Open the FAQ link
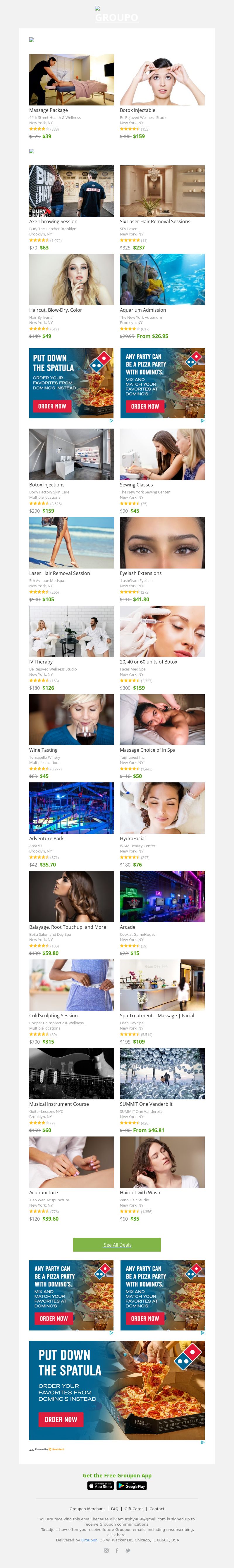 (x=115, y=1509)
